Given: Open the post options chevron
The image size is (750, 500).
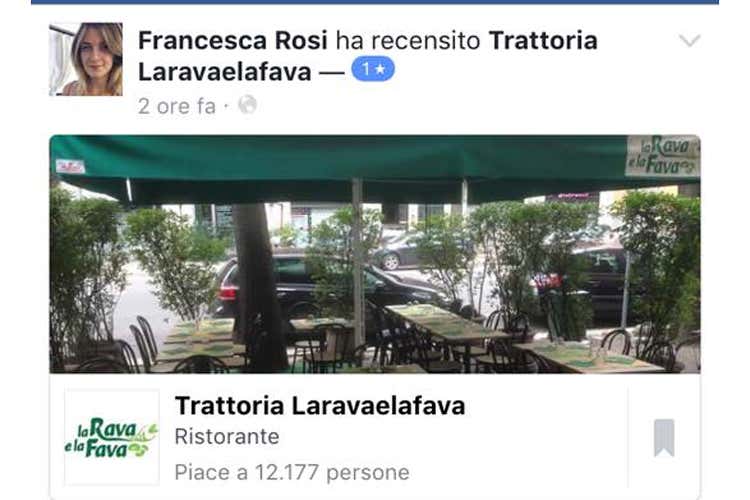Looking at the screenshot, I should (689, 41).
